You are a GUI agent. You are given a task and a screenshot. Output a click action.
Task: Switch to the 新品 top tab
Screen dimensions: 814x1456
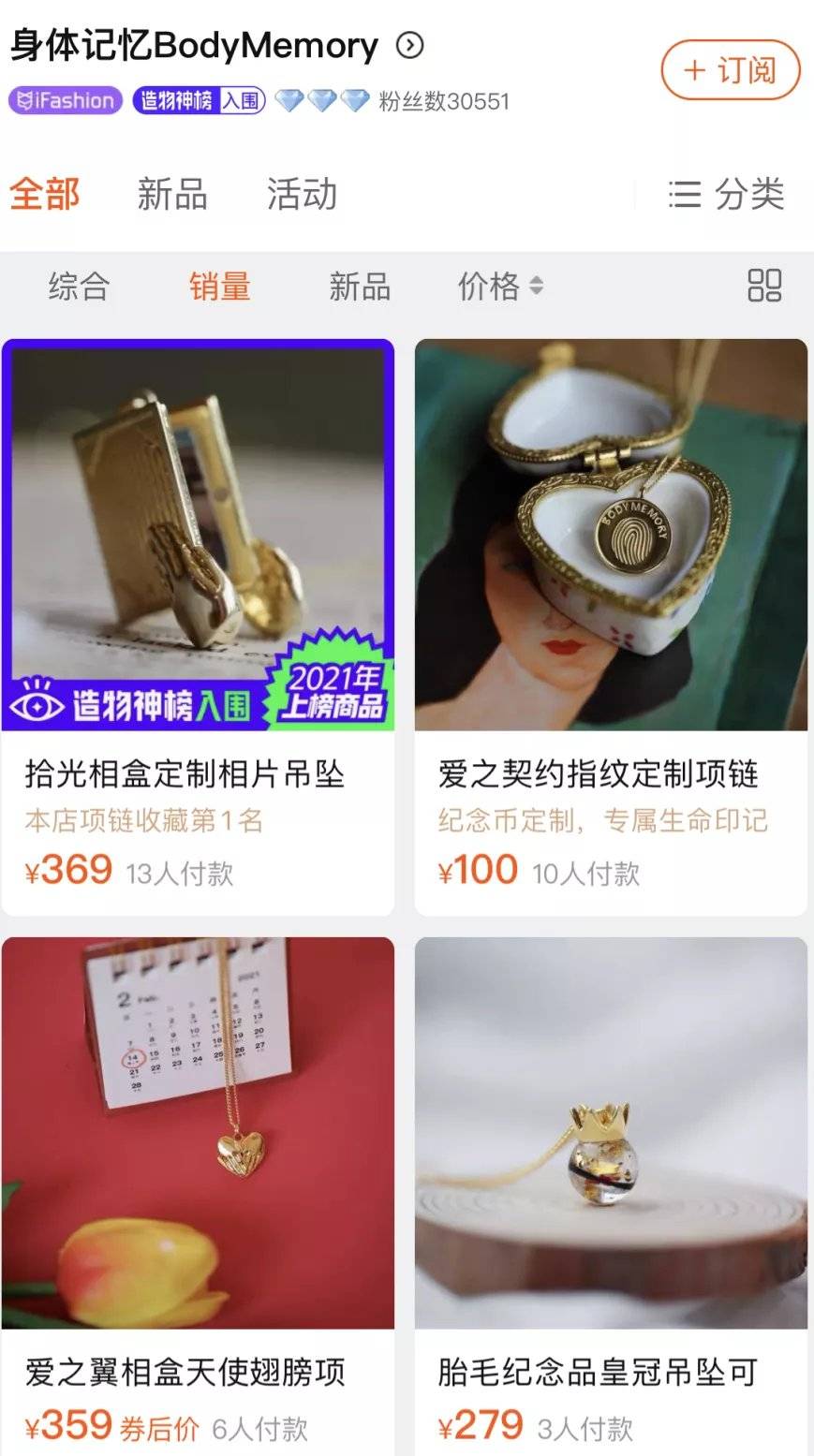[x=172, y=194]
